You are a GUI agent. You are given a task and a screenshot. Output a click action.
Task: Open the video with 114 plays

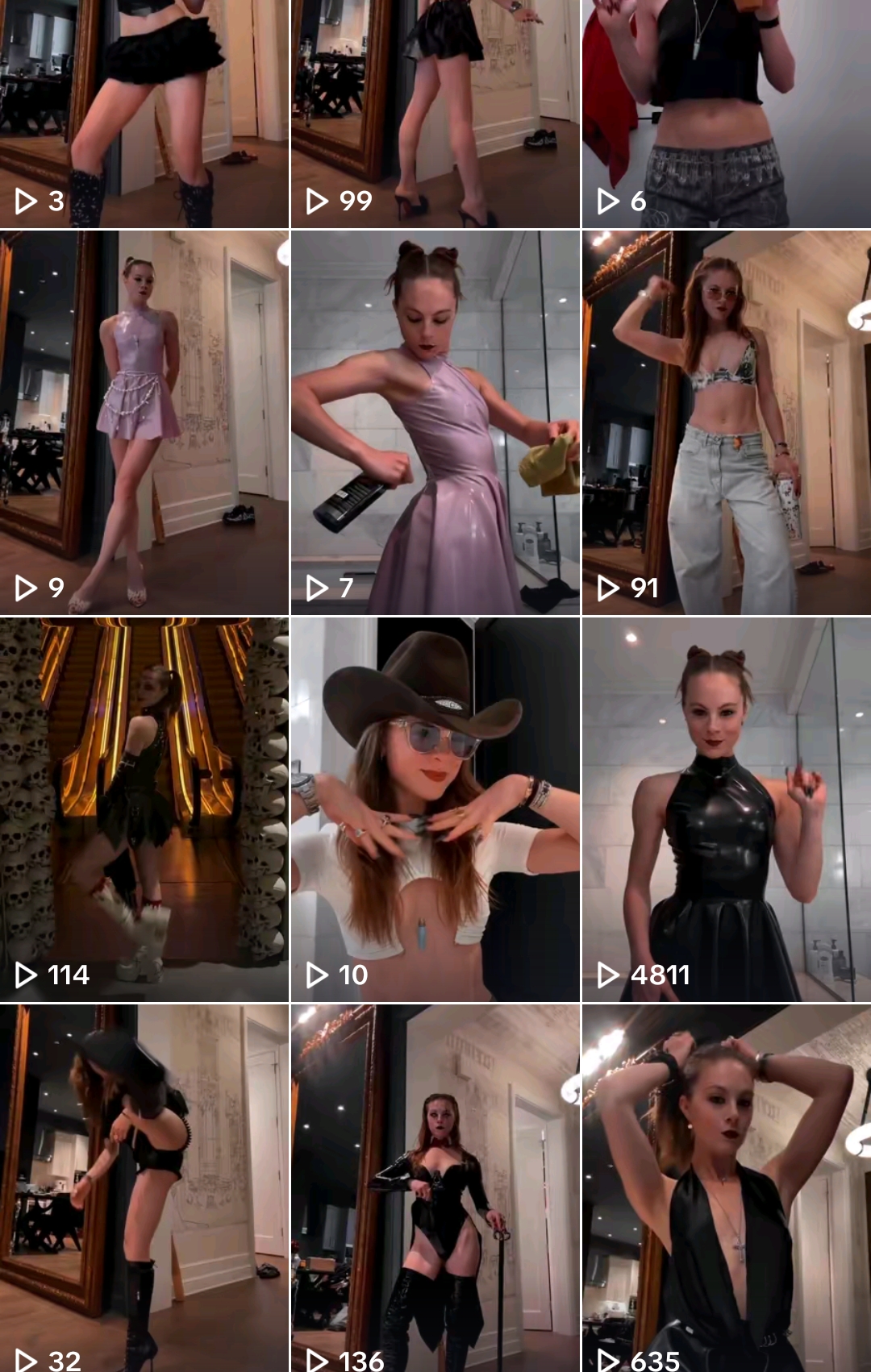click(x=144, y=809)
